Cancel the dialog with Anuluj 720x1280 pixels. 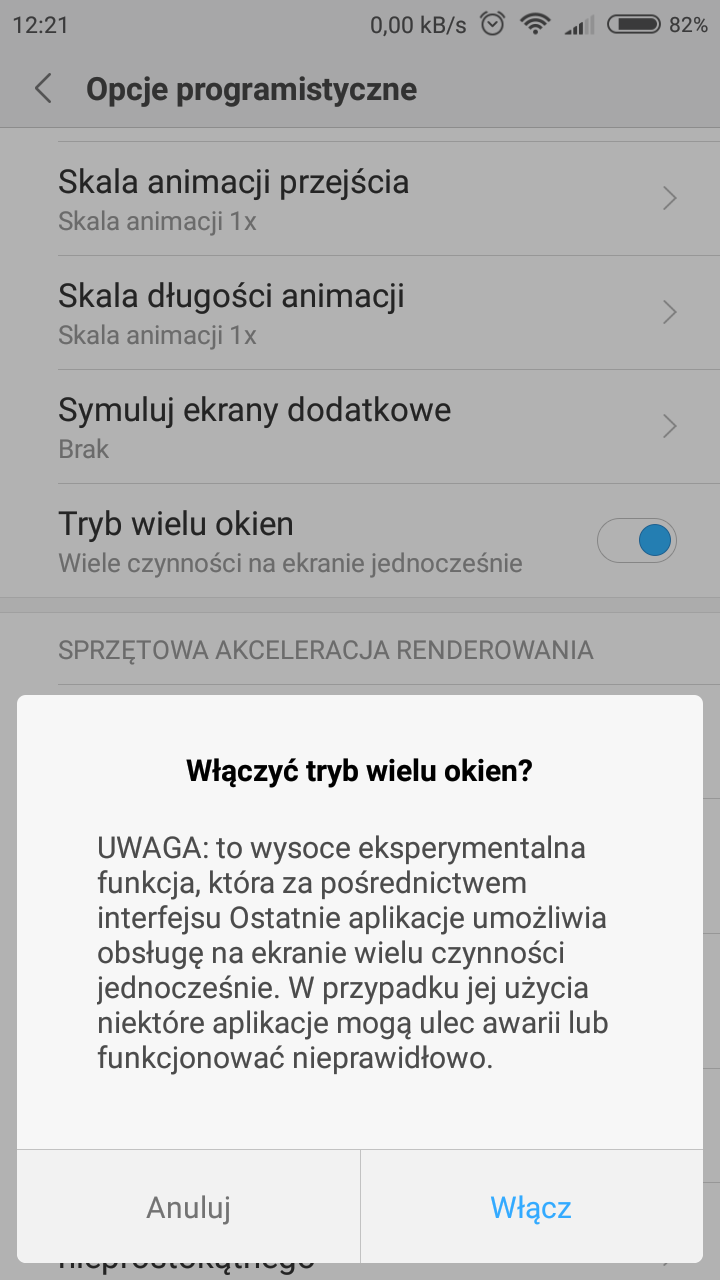tap(189, 1207)
